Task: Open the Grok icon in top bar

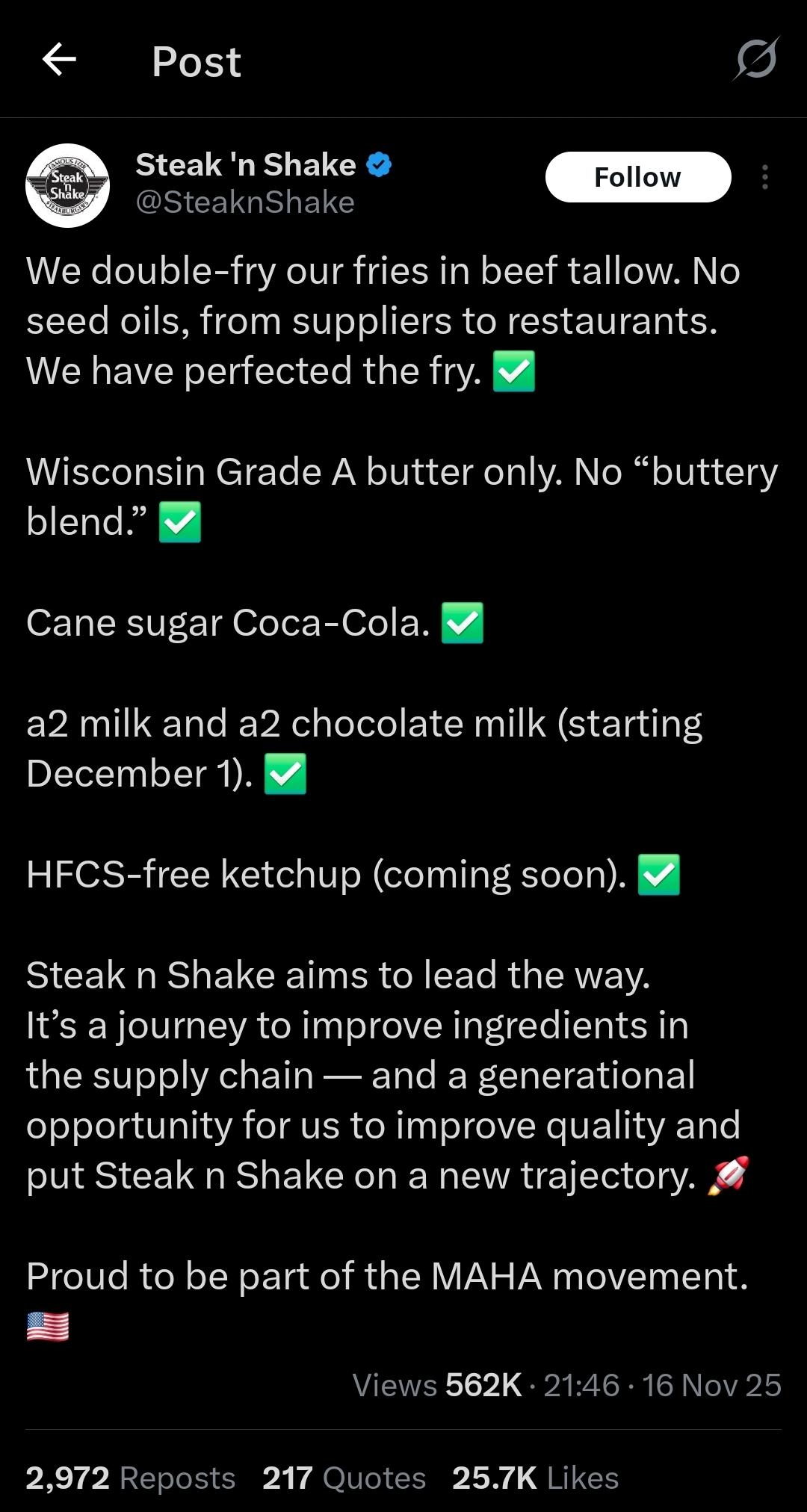Action: [x=756, y=59]
